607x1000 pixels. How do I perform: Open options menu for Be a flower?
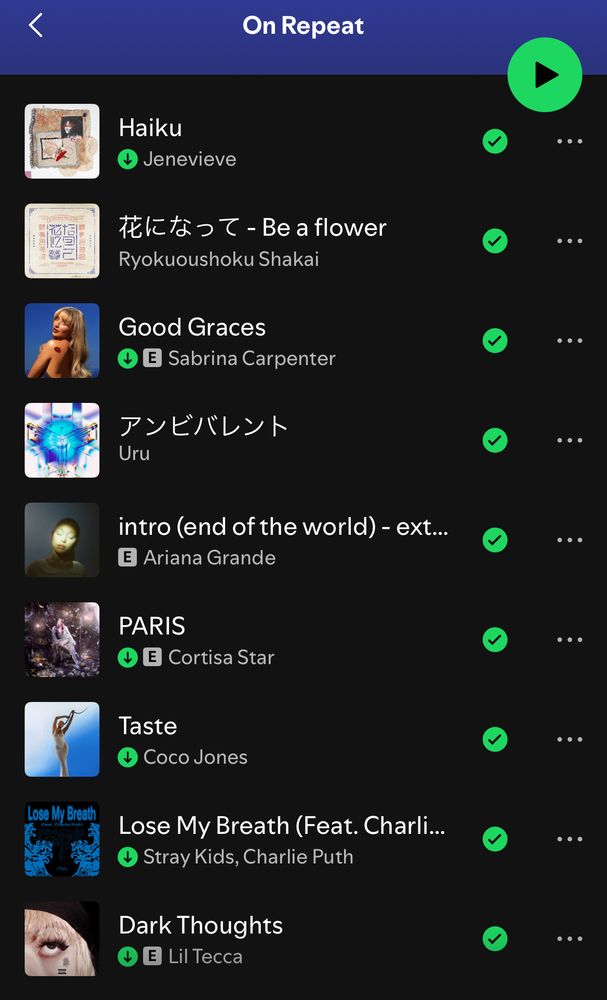(569, 241)
